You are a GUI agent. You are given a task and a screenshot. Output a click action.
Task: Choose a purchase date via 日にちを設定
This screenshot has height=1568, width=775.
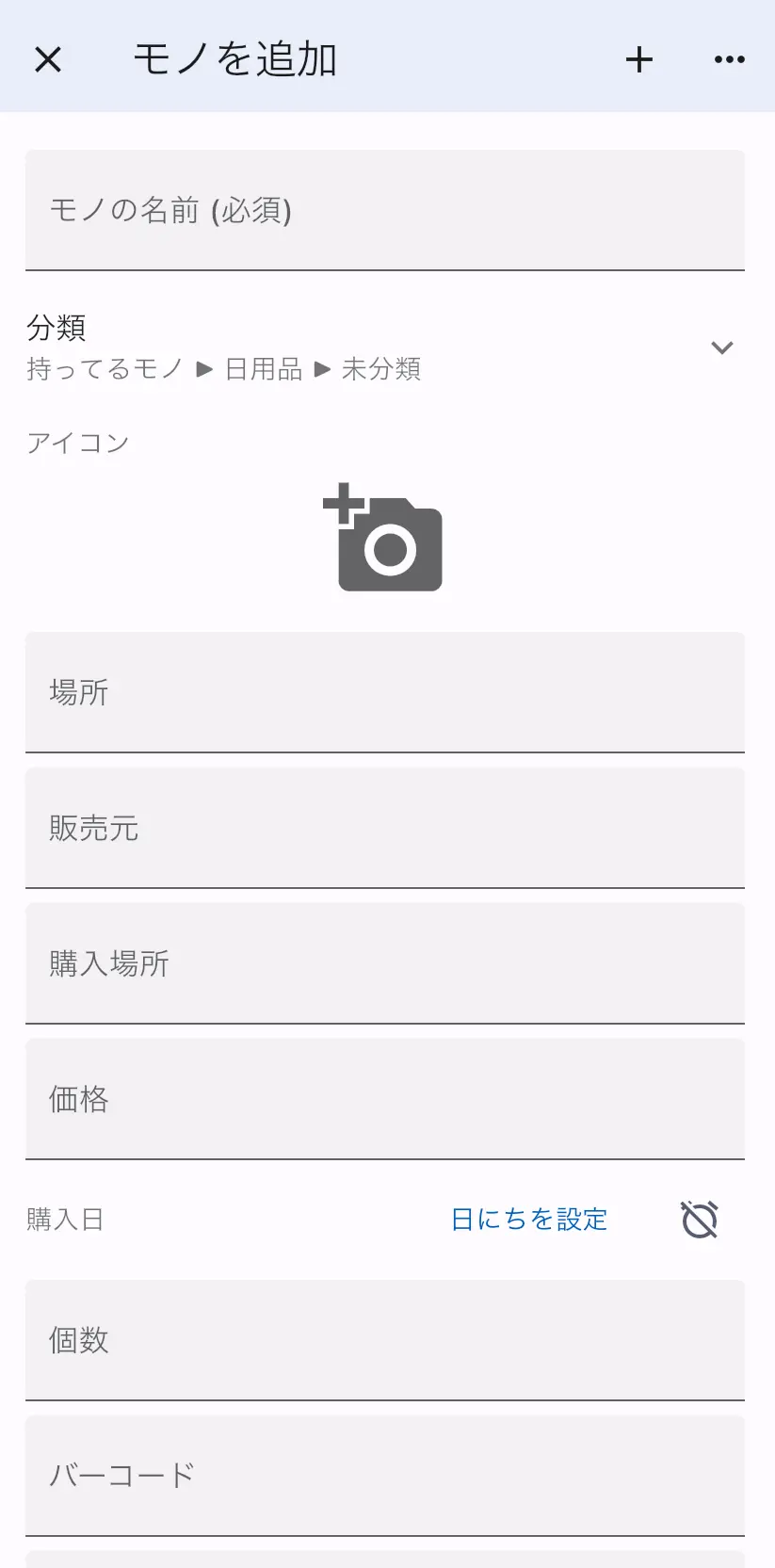click(x=529, y=1220)
